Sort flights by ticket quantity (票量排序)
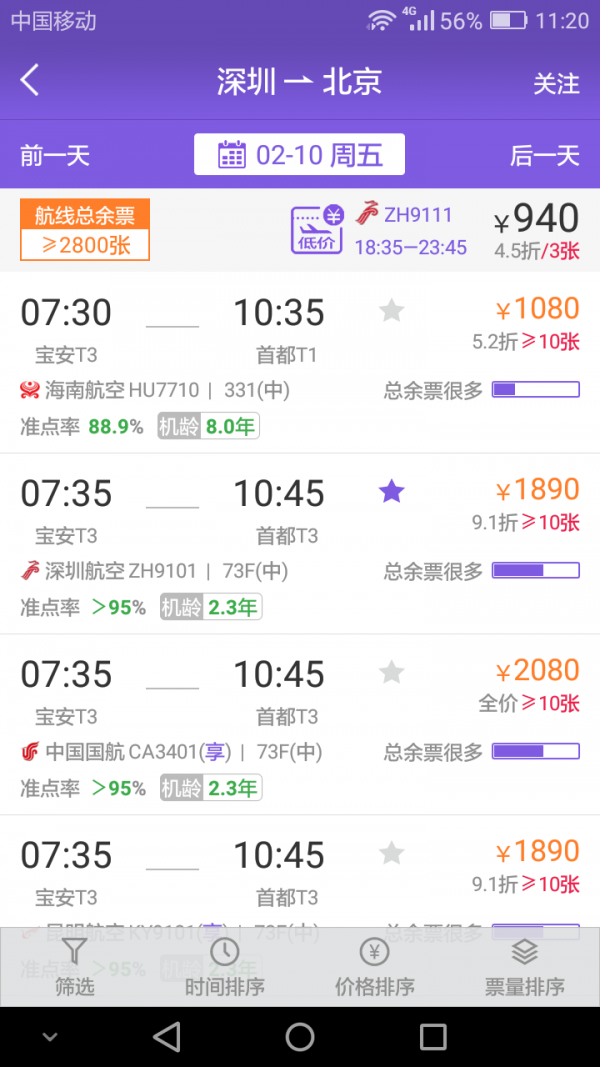Image resolution: width=600 pixels, height=1067 pixels. click(x=525, y=967)
